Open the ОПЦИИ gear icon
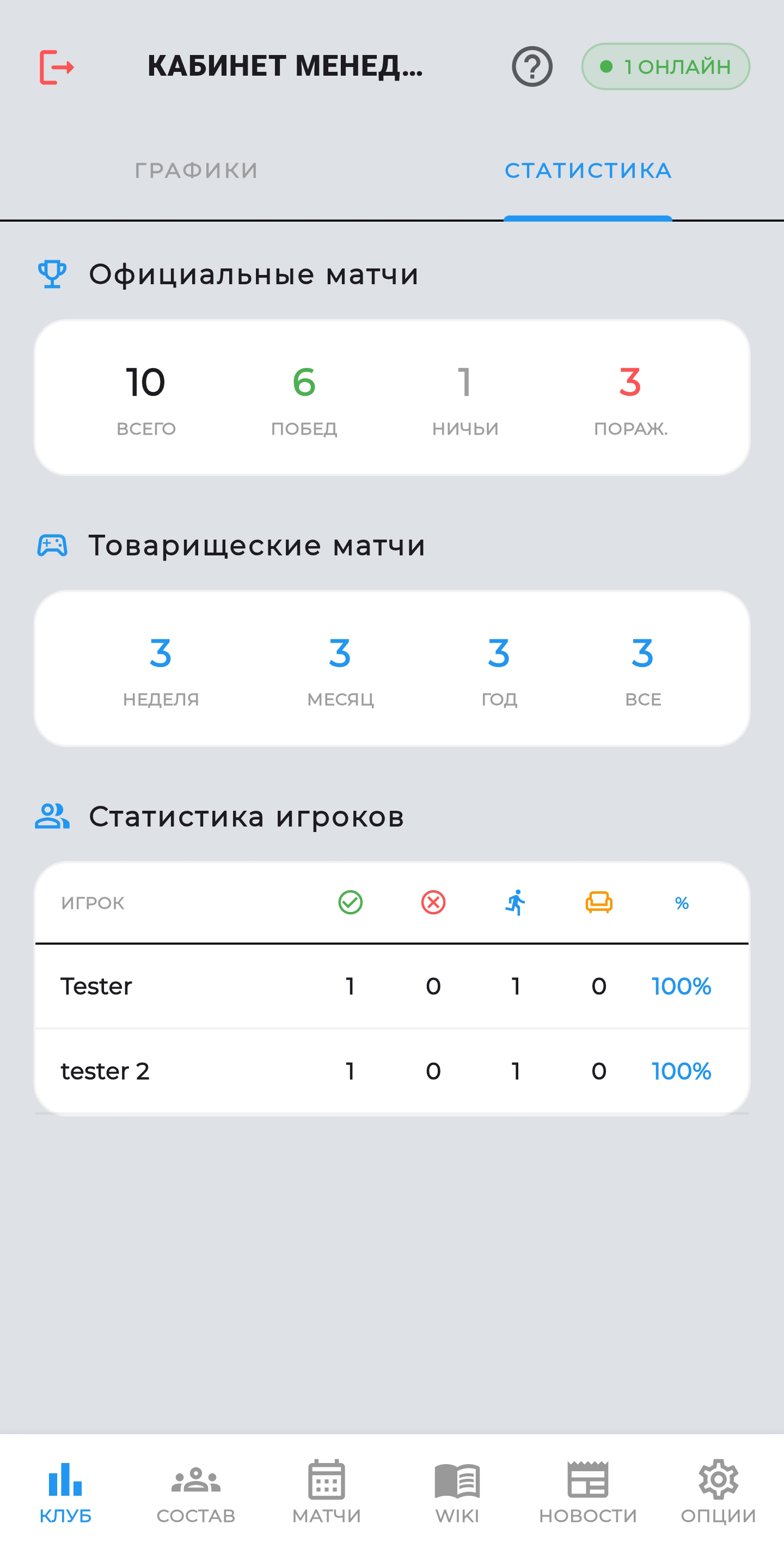This screenshot has width=784, height=1542. [x=719, y=1478]
